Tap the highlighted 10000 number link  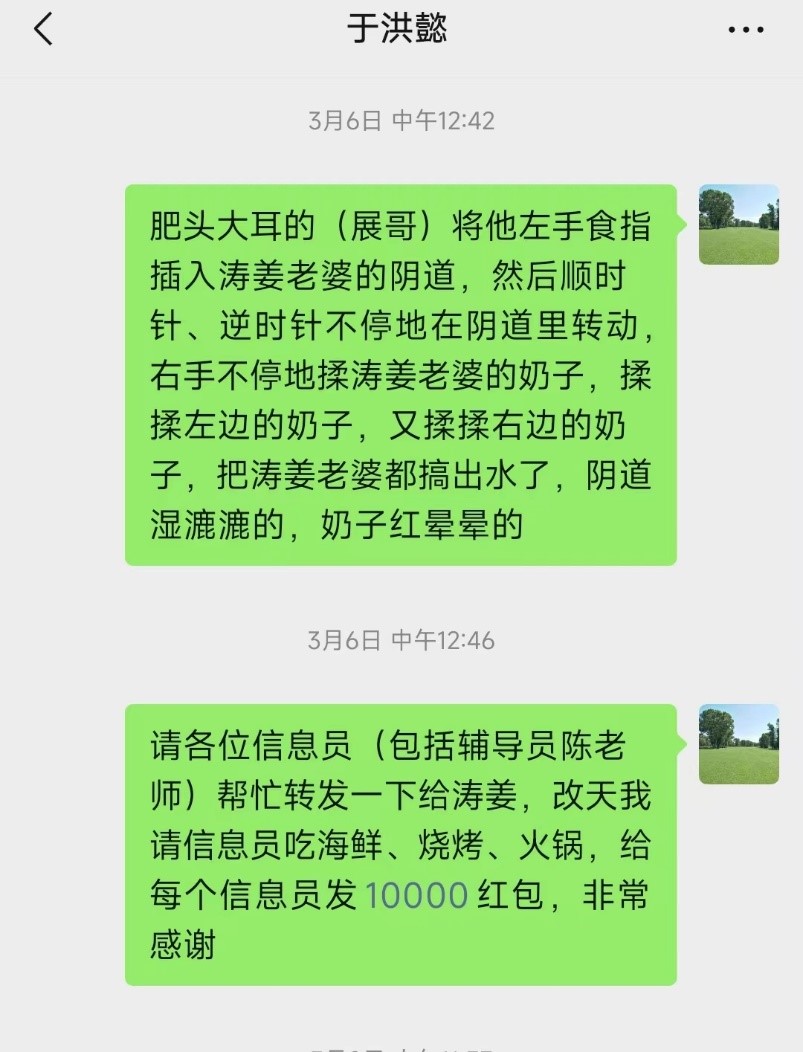416,895
